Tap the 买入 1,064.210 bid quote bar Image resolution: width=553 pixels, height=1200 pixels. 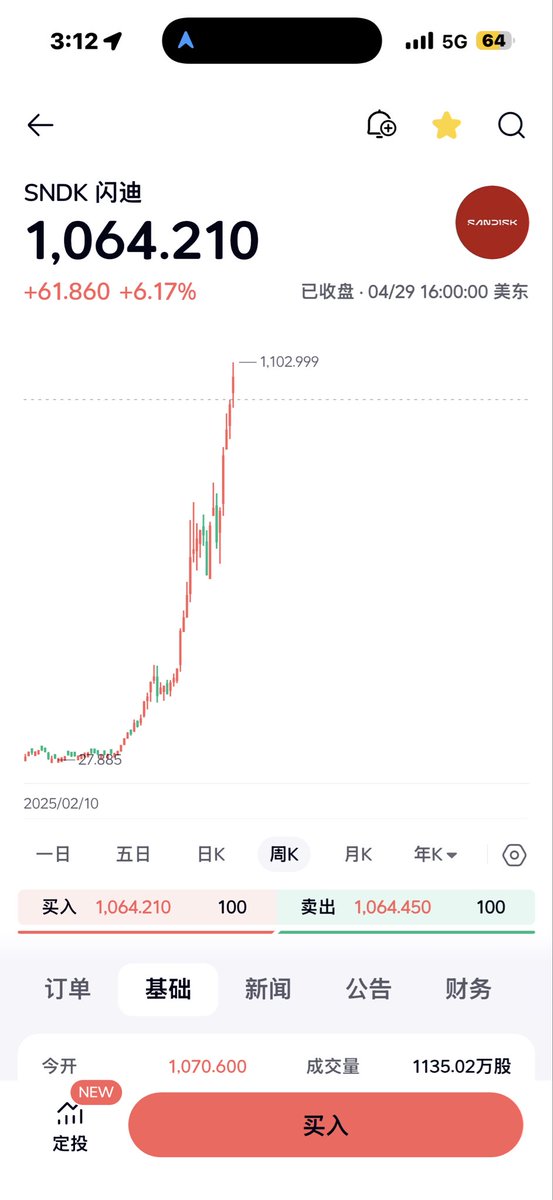[x=146, y=908]
